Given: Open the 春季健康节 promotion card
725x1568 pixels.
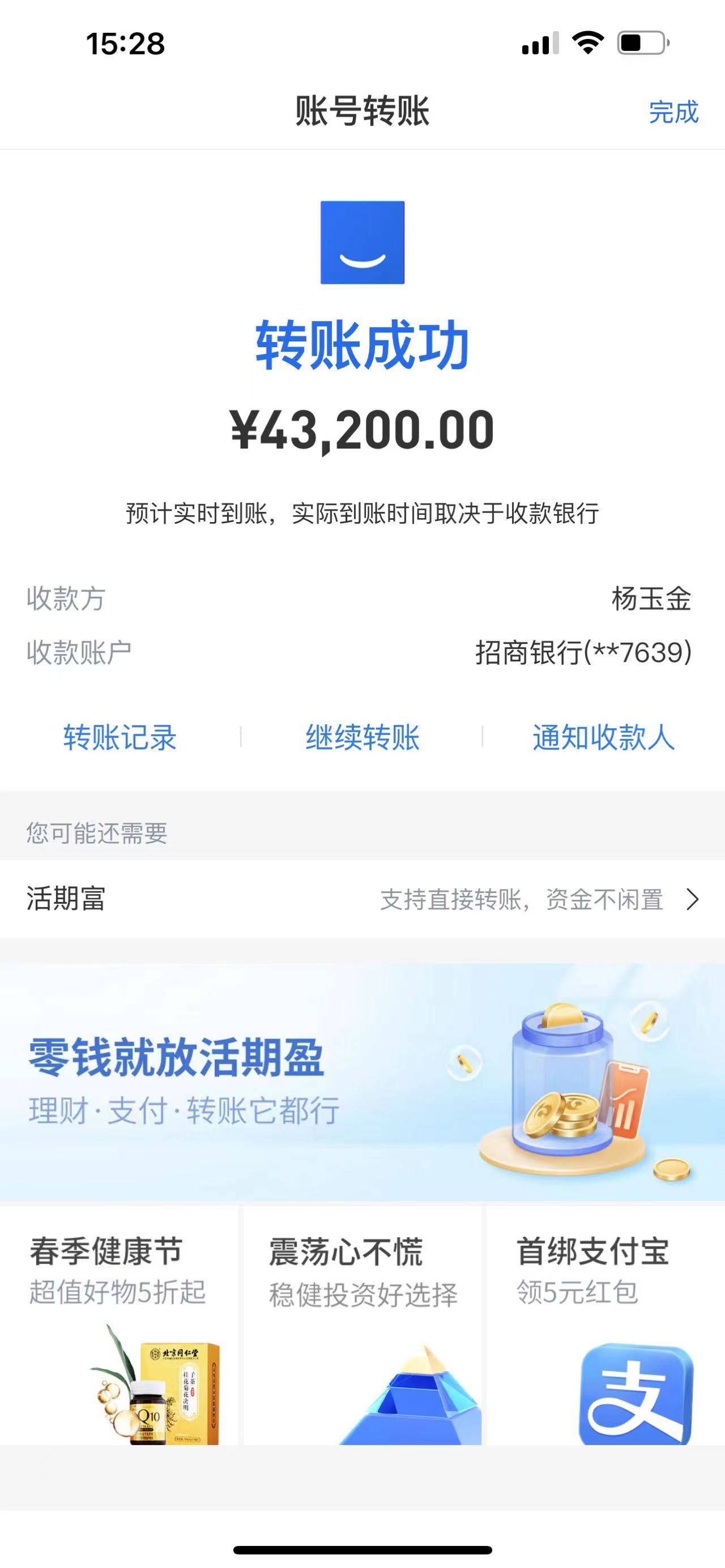Looking at the screenshot, I should 120,1325.
